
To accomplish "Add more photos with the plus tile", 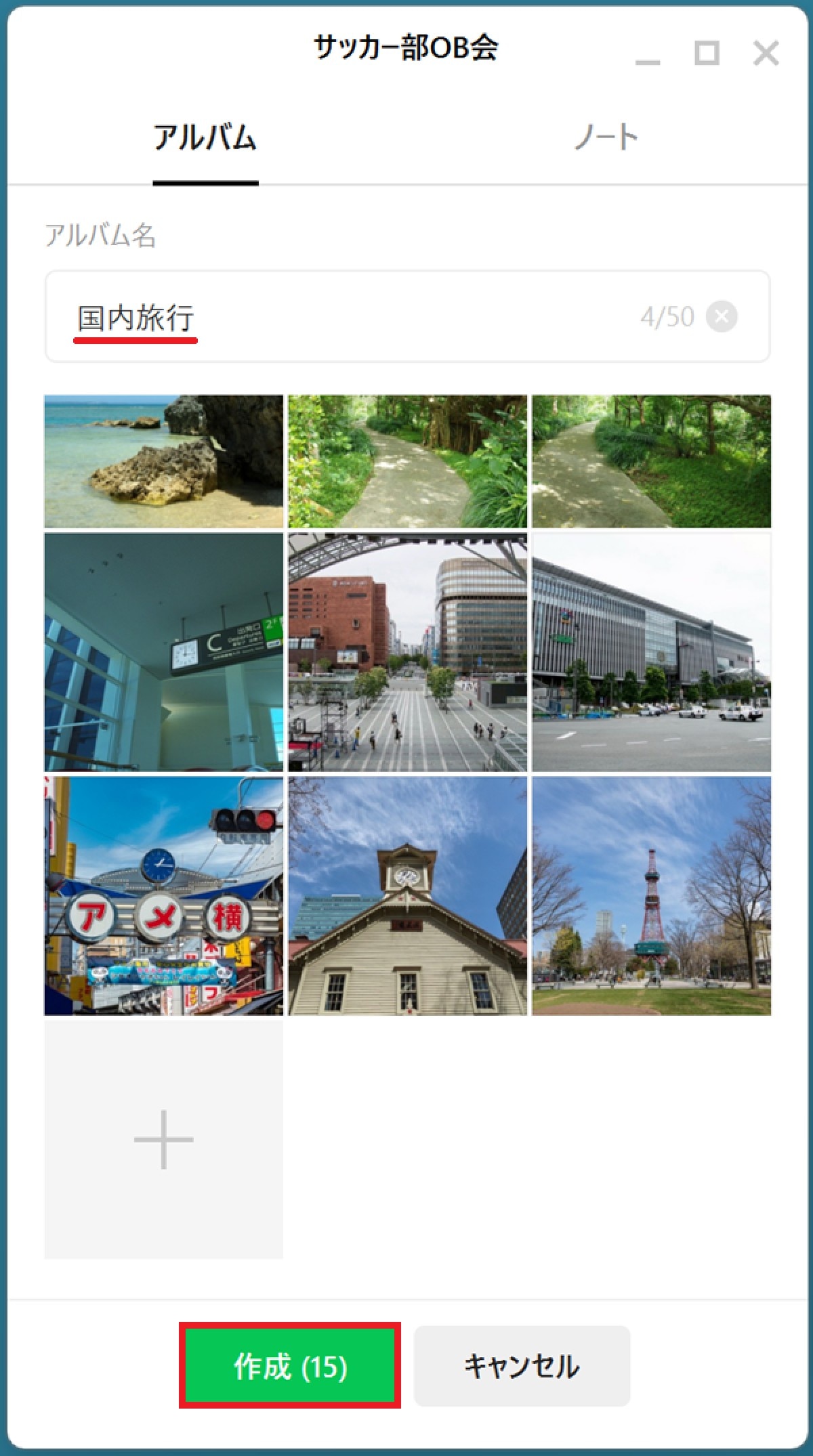I will point(163,1139).
